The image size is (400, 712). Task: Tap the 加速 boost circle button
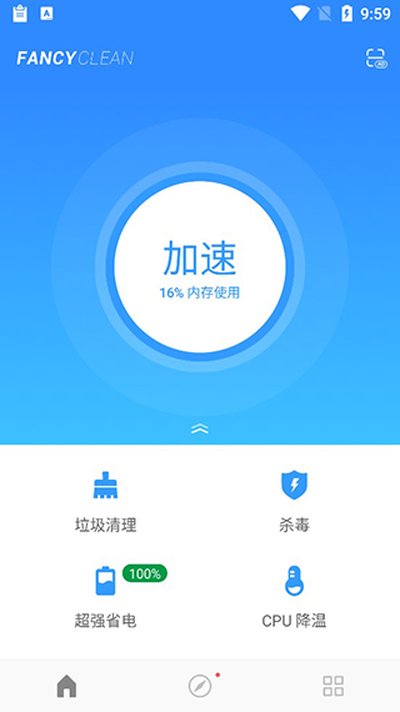pos(200,267)
